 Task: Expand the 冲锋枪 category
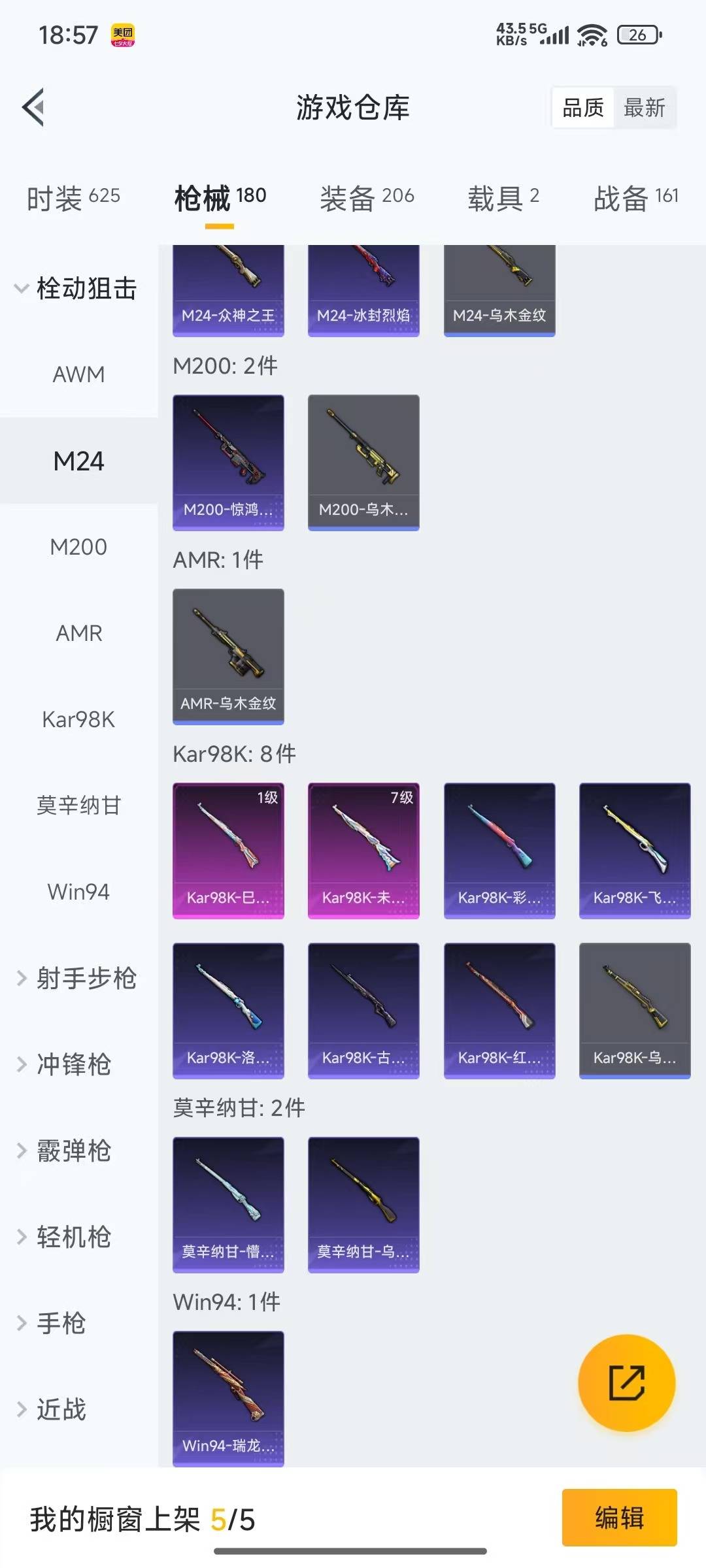click(x=65, y=1064)
